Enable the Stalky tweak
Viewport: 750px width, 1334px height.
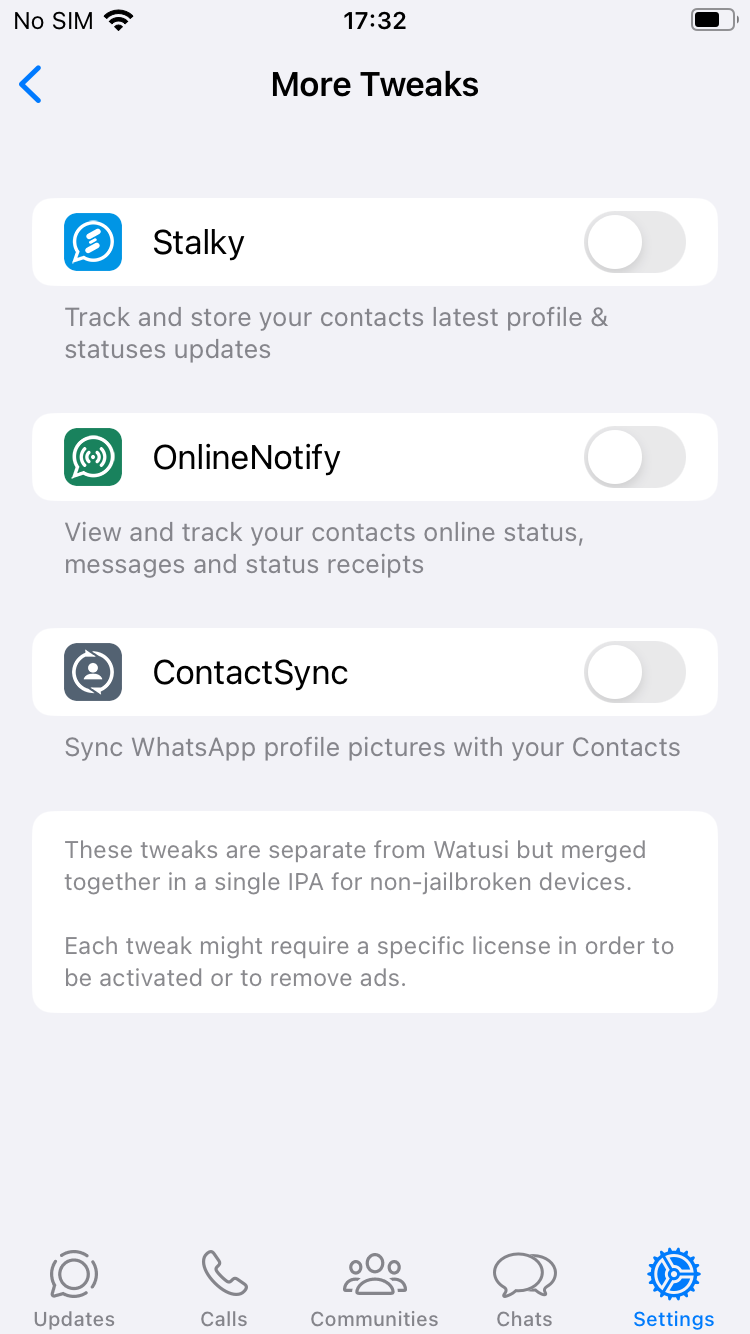tap(635, 242)
